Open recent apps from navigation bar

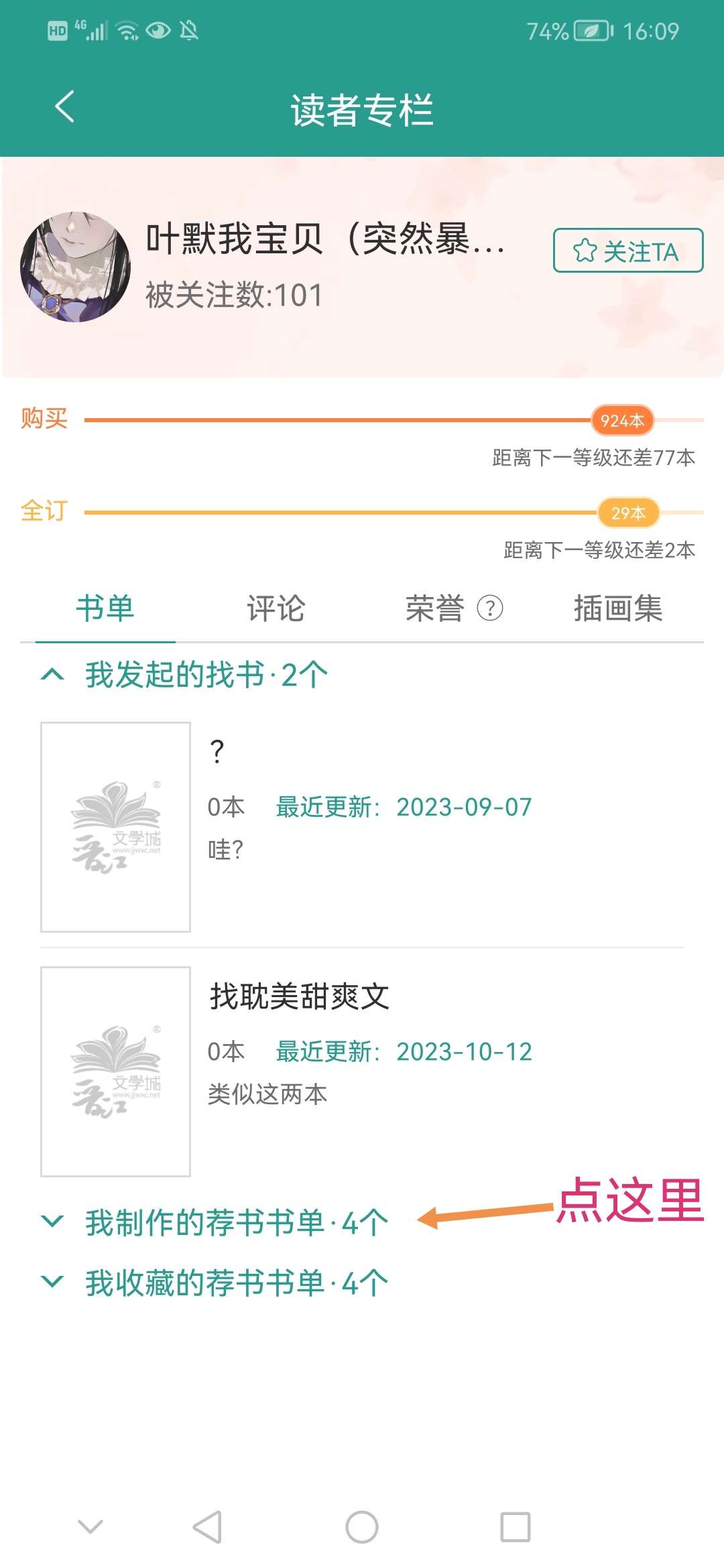pos(516,1527)
